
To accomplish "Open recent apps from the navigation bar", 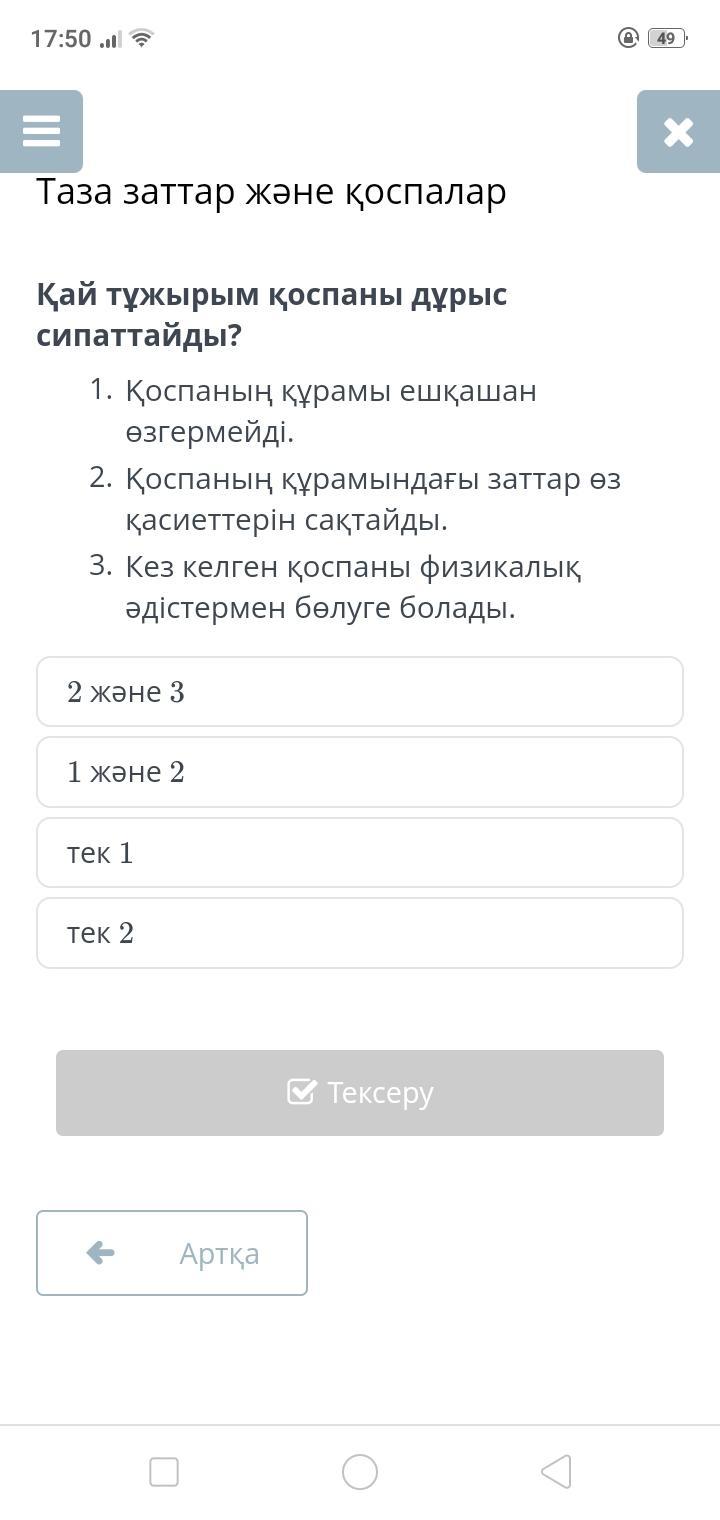I will [164, 1472].
